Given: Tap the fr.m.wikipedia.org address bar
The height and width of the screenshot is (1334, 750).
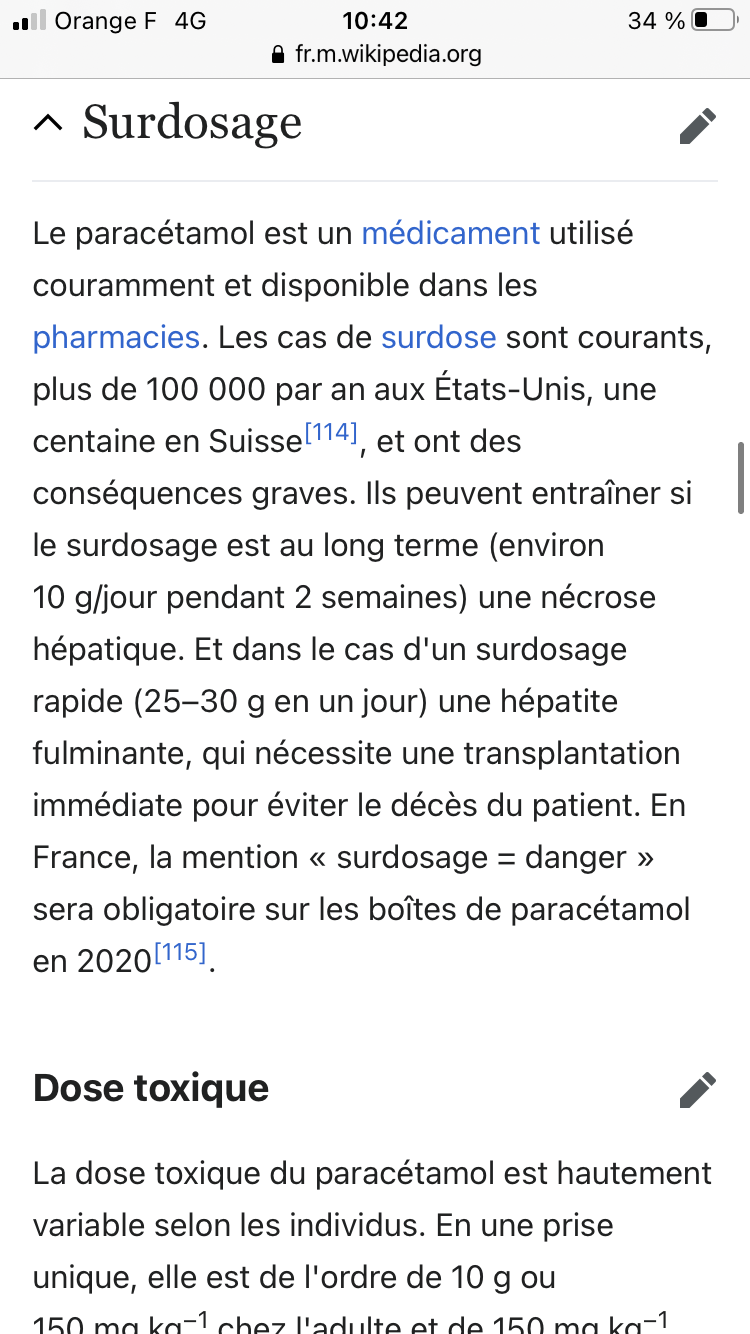Looking at the screenshot, I should pos(375,54).
